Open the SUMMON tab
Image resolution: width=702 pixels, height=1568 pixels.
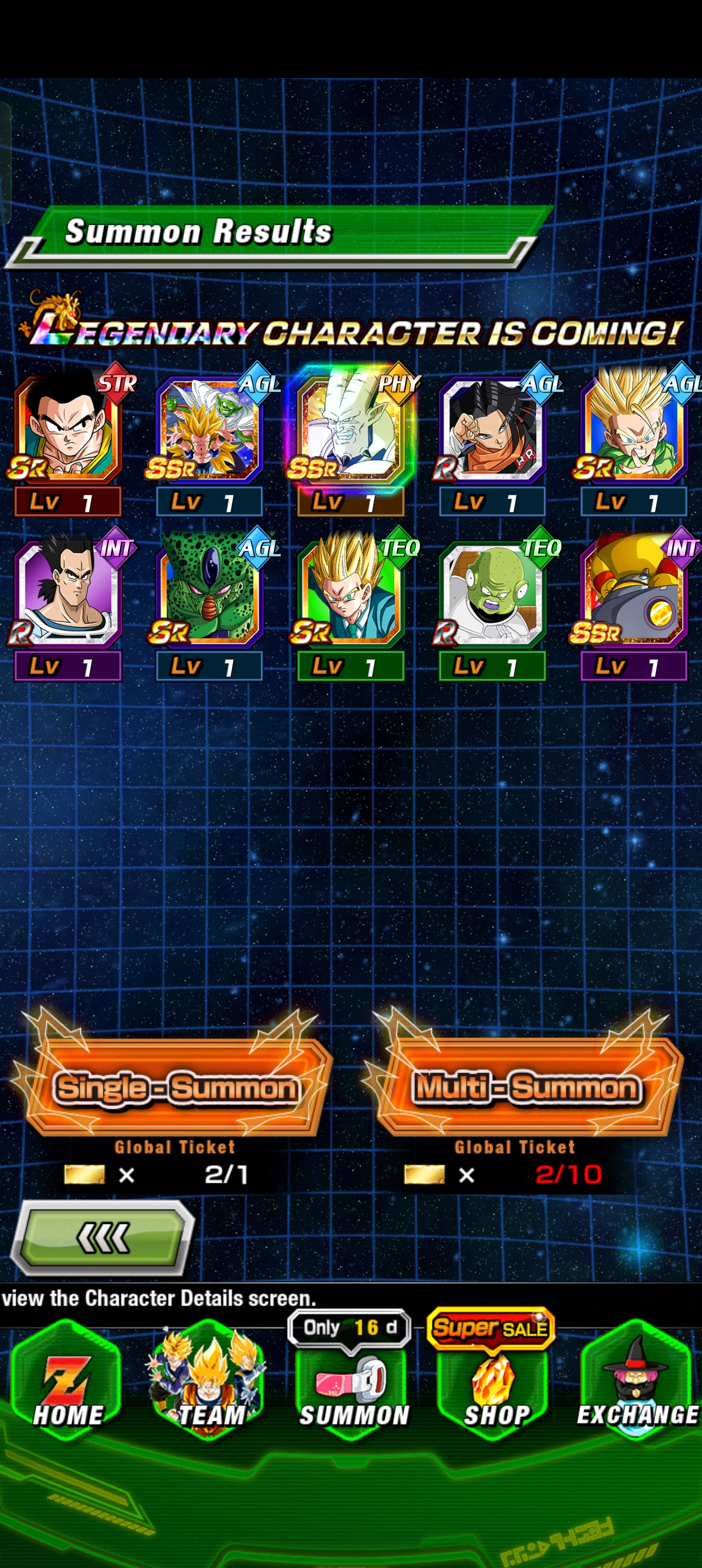pyautogui.click(x=352, y=1380)
